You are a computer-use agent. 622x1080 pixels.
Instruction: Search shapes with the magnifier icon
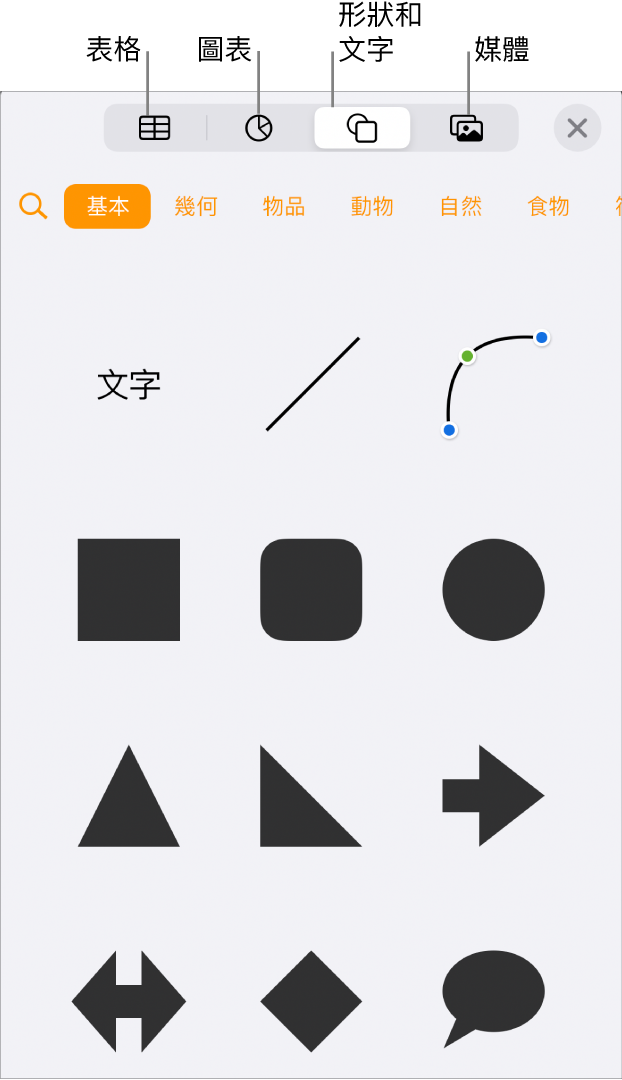pos(33,207)
